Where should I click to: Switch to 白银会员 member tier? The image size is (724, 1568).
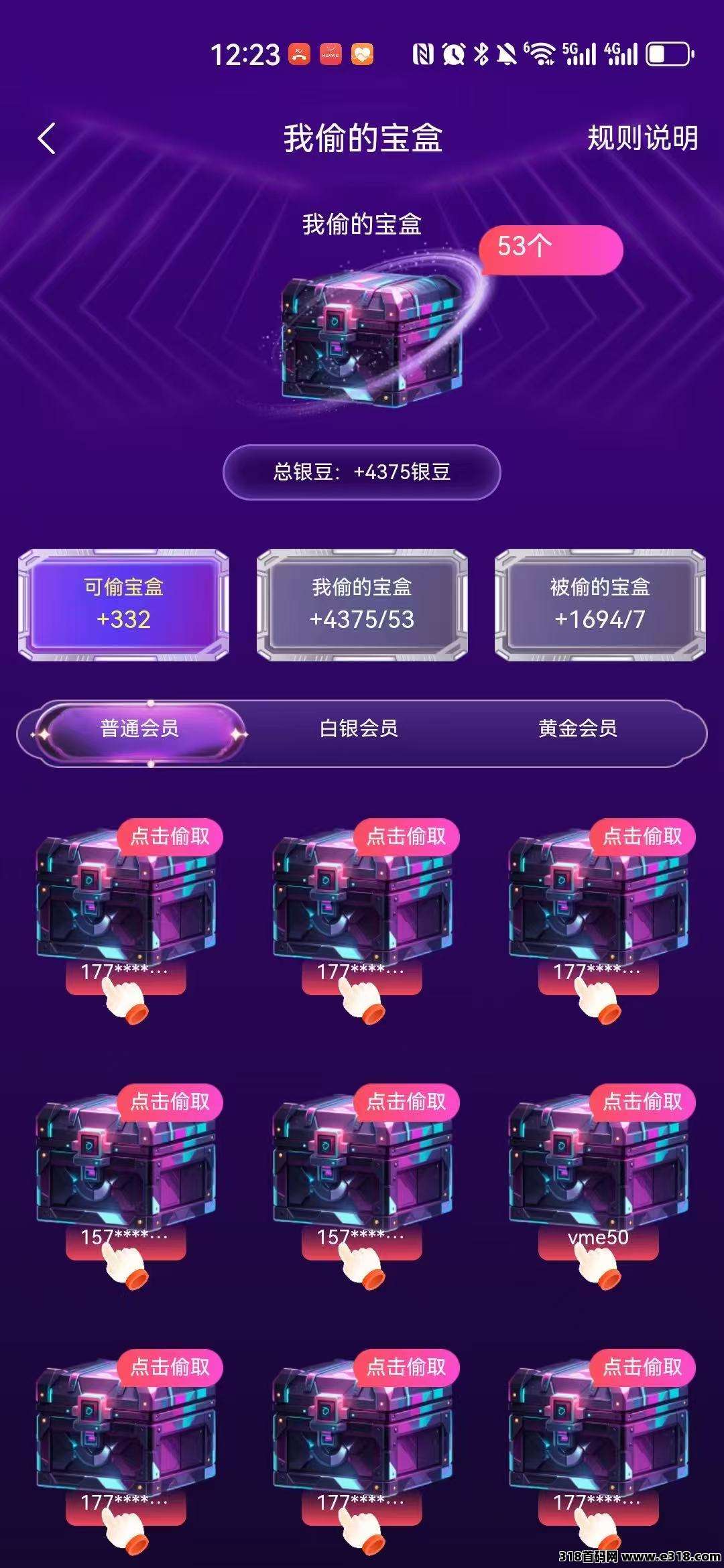359,728
